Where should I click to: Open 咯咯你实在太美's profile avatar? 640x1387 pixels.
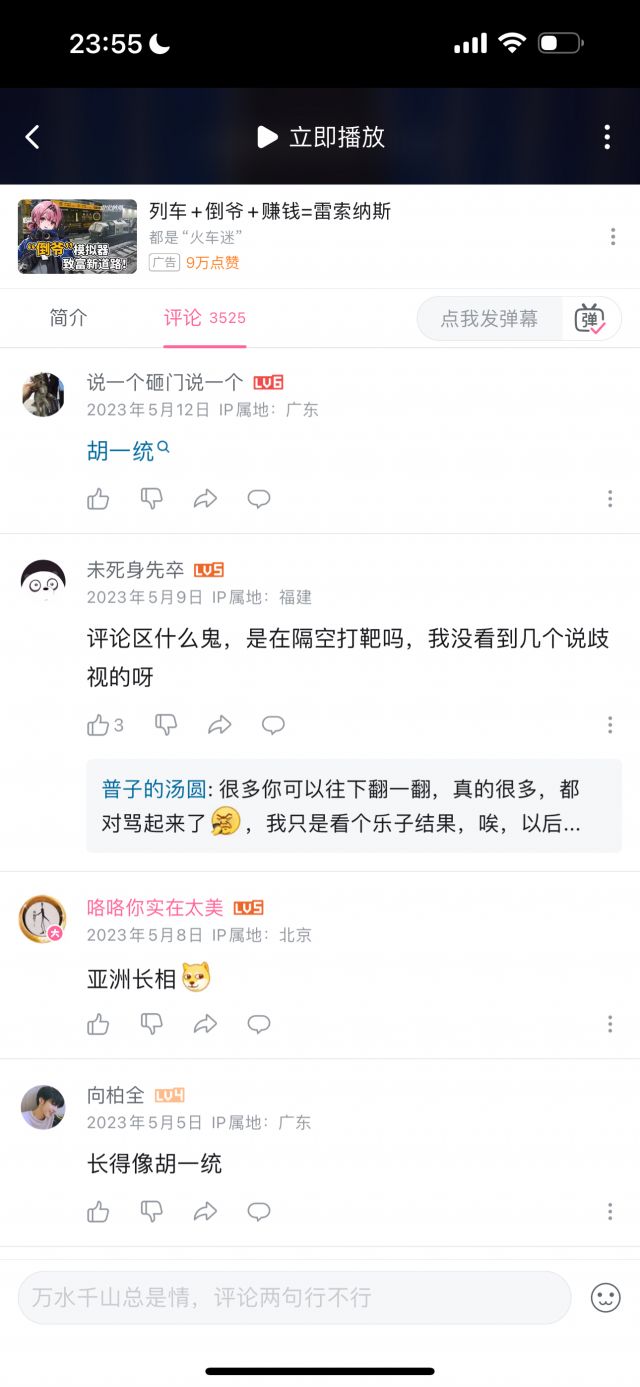point(43,919)
